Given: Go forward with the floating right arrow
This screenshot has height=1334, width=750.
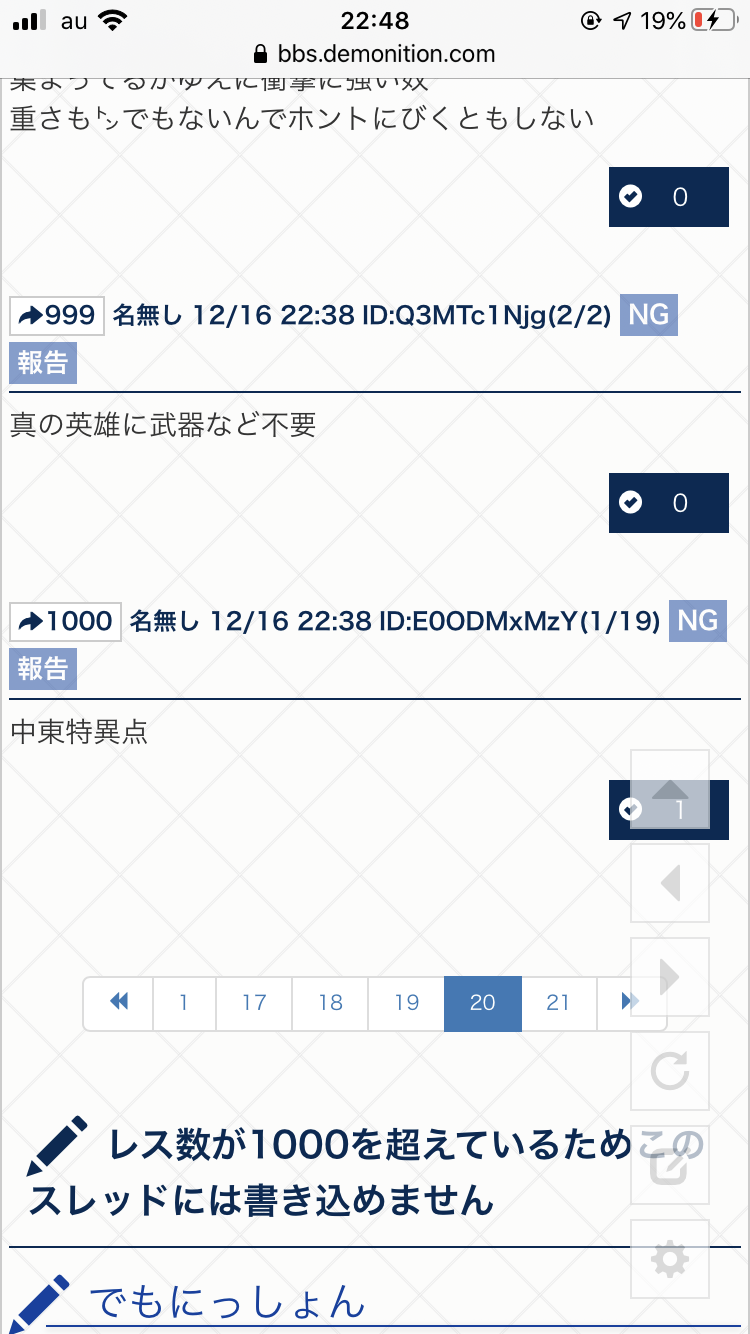Looking at the screenshot, I should [x=670, y=977].
